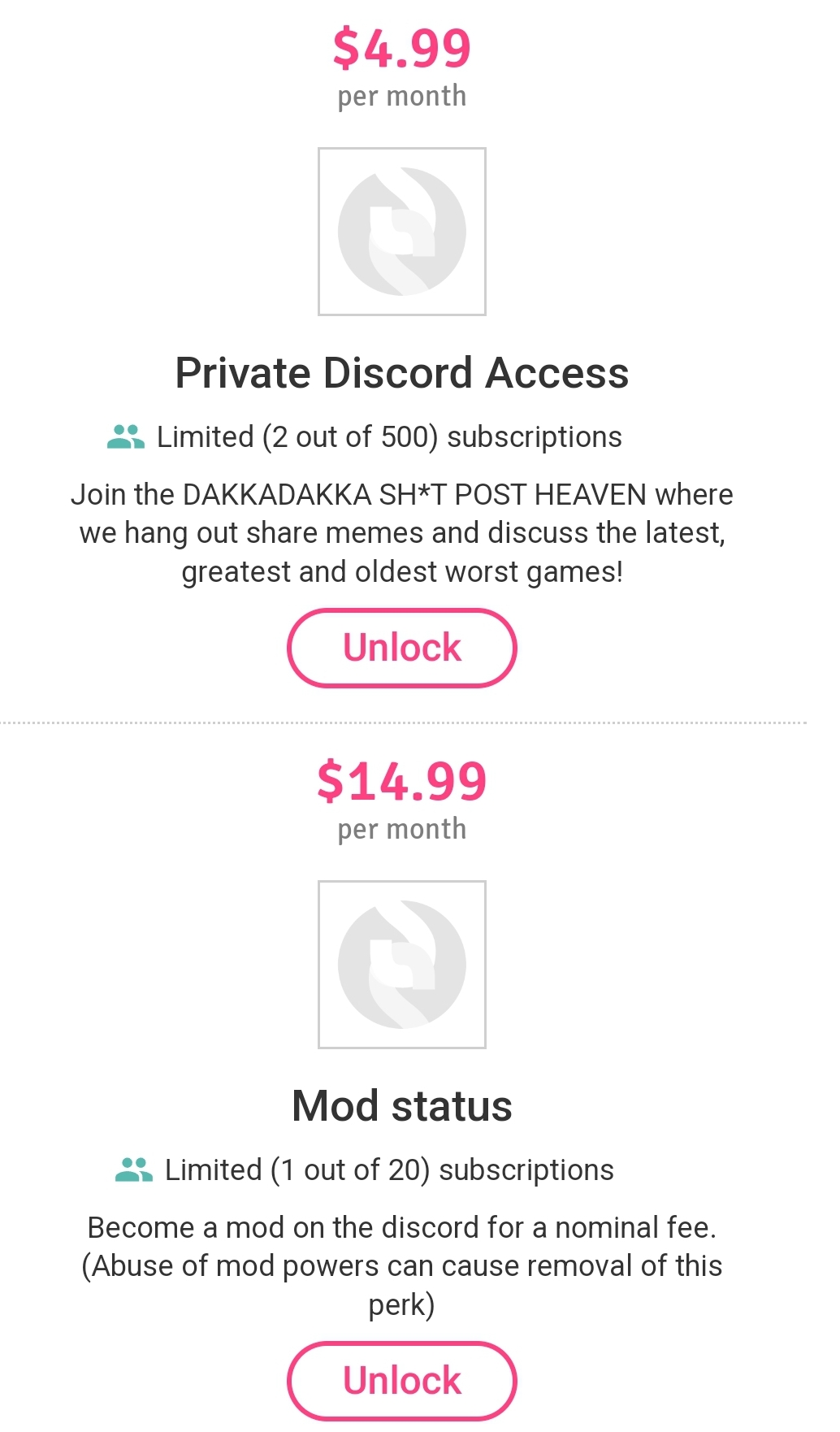
Task: Unlock the Private Discord Access subscription
Action: (x=402, y=648)
